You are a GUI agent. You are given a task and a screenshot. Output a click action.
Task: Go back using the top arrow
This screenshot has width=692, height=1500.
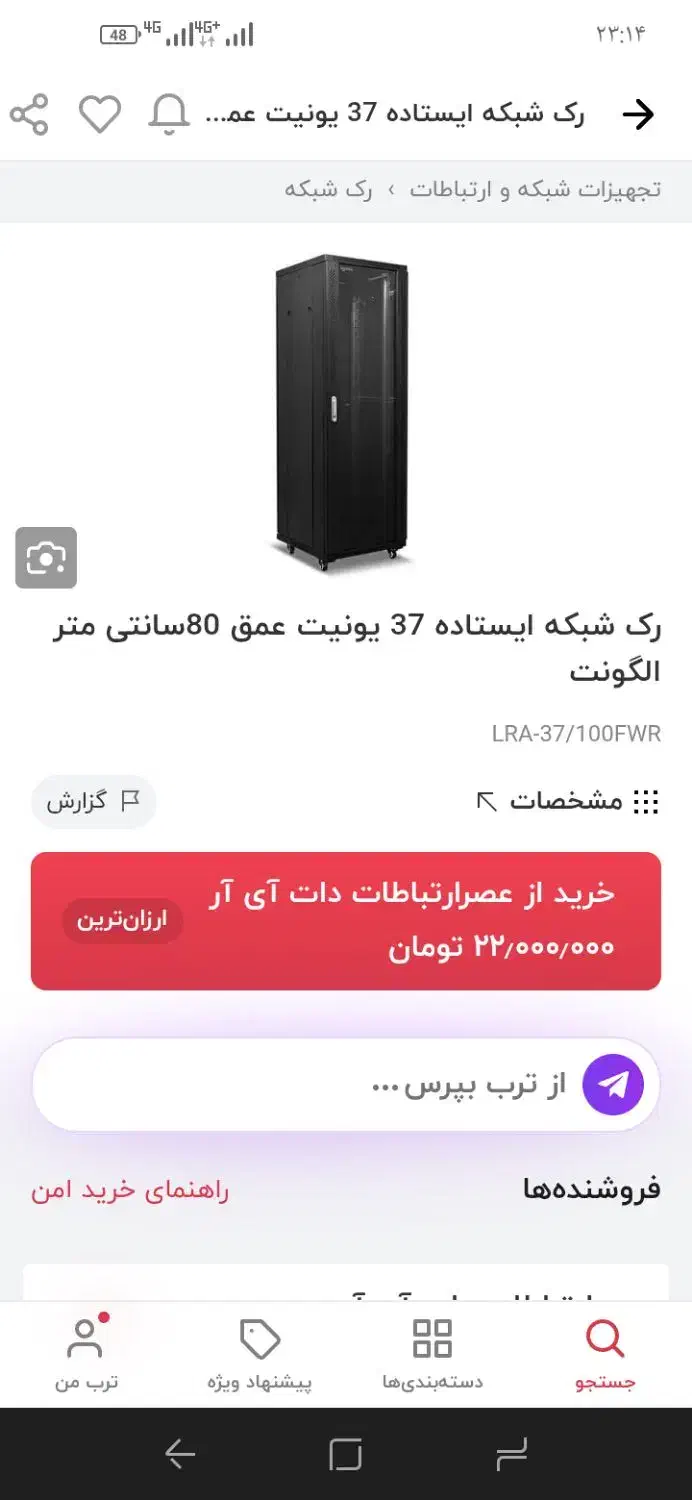click(x=638, y=115)
